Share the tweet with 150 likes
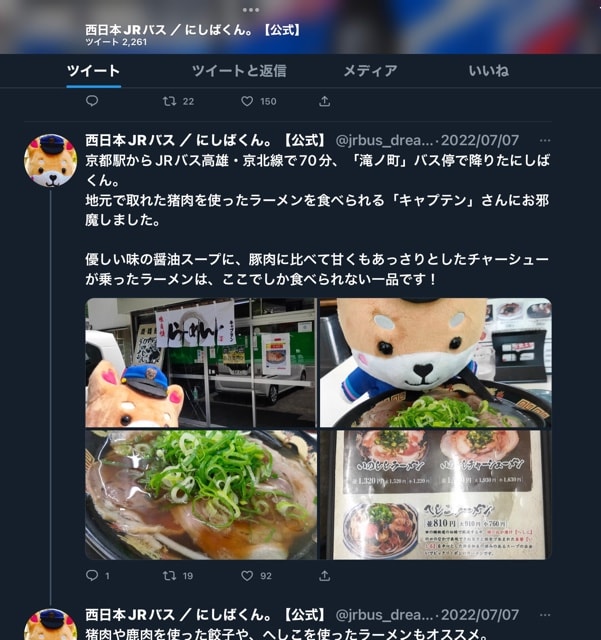 [325, 101]
